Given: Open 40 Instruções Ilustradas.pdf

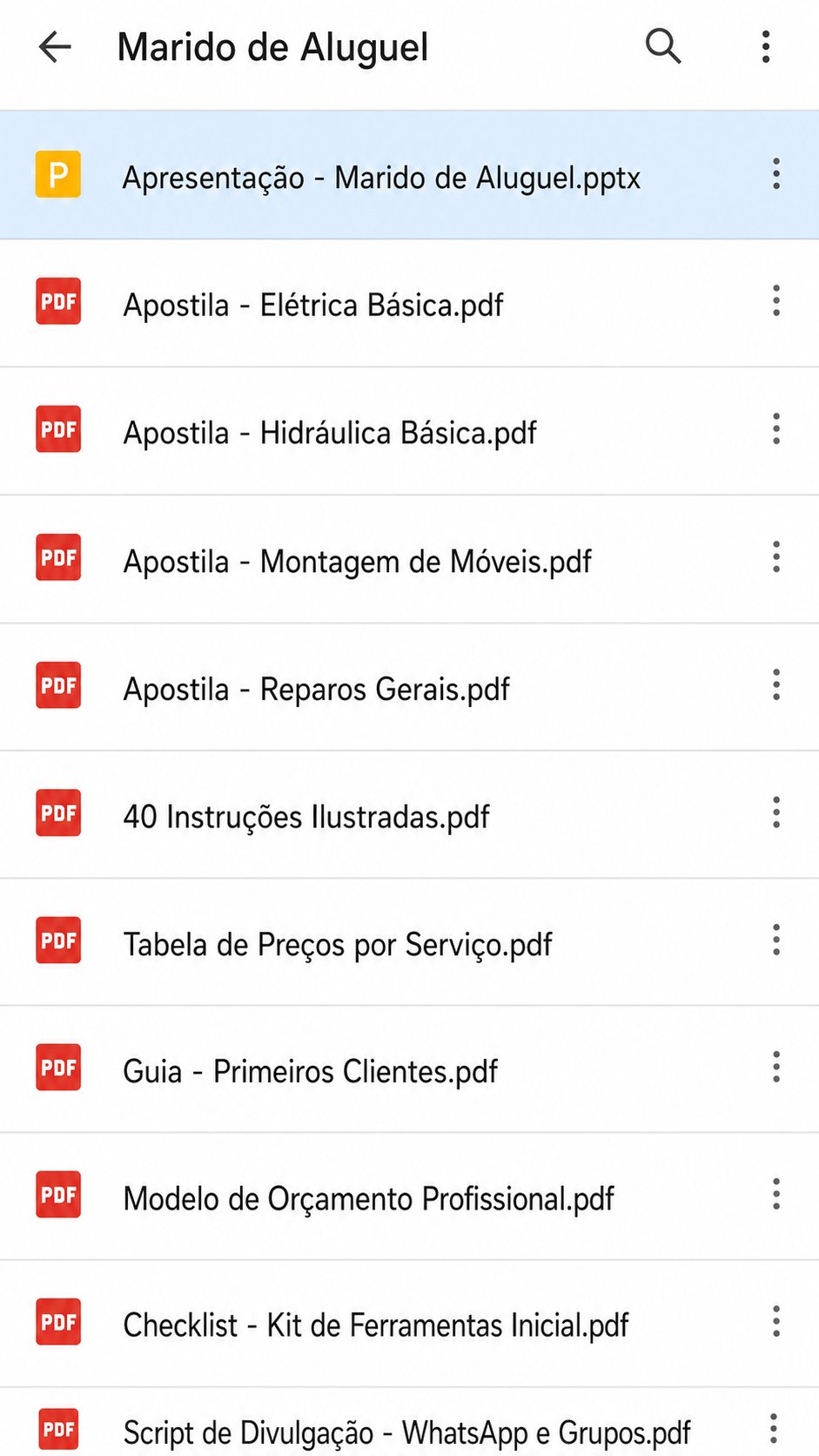Looking at the screenshot, I should pyautogui.click(x=409, y=814).
